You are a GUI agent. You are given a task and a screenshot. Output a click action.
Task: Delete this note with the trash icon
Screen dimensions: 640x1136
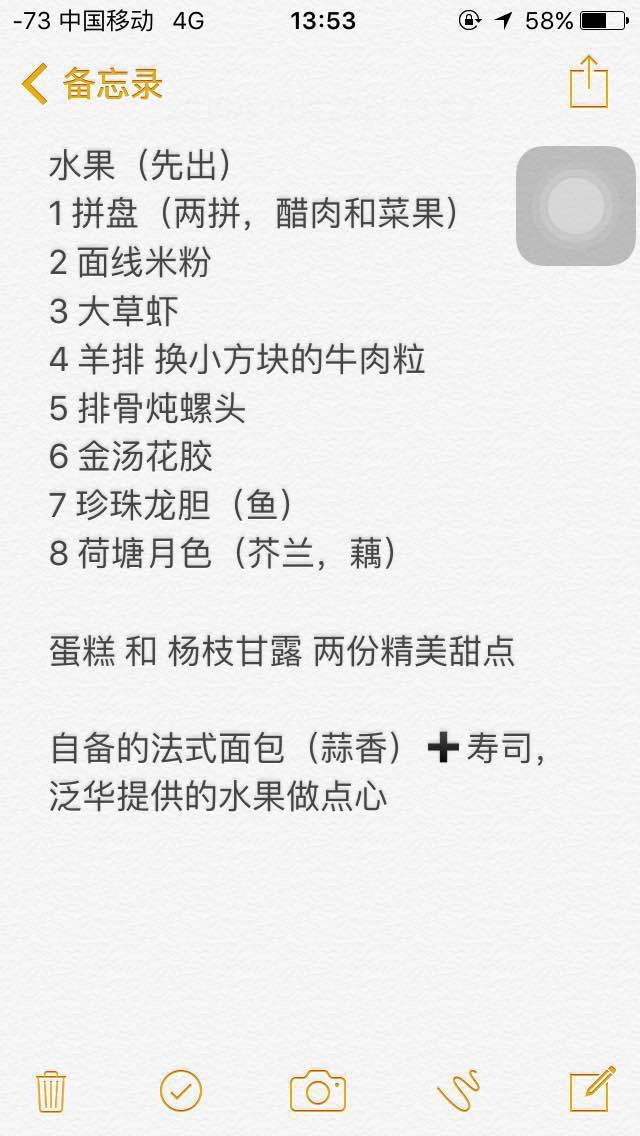point(51,1092)
